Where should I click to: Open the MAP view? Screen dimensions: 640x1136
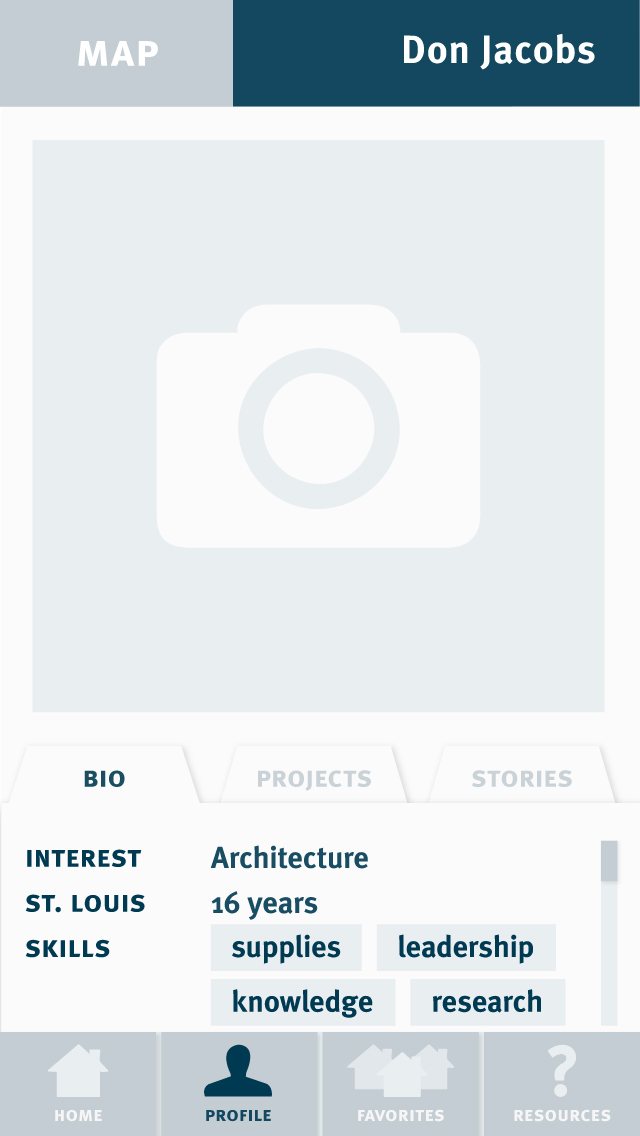click(117, 53)
